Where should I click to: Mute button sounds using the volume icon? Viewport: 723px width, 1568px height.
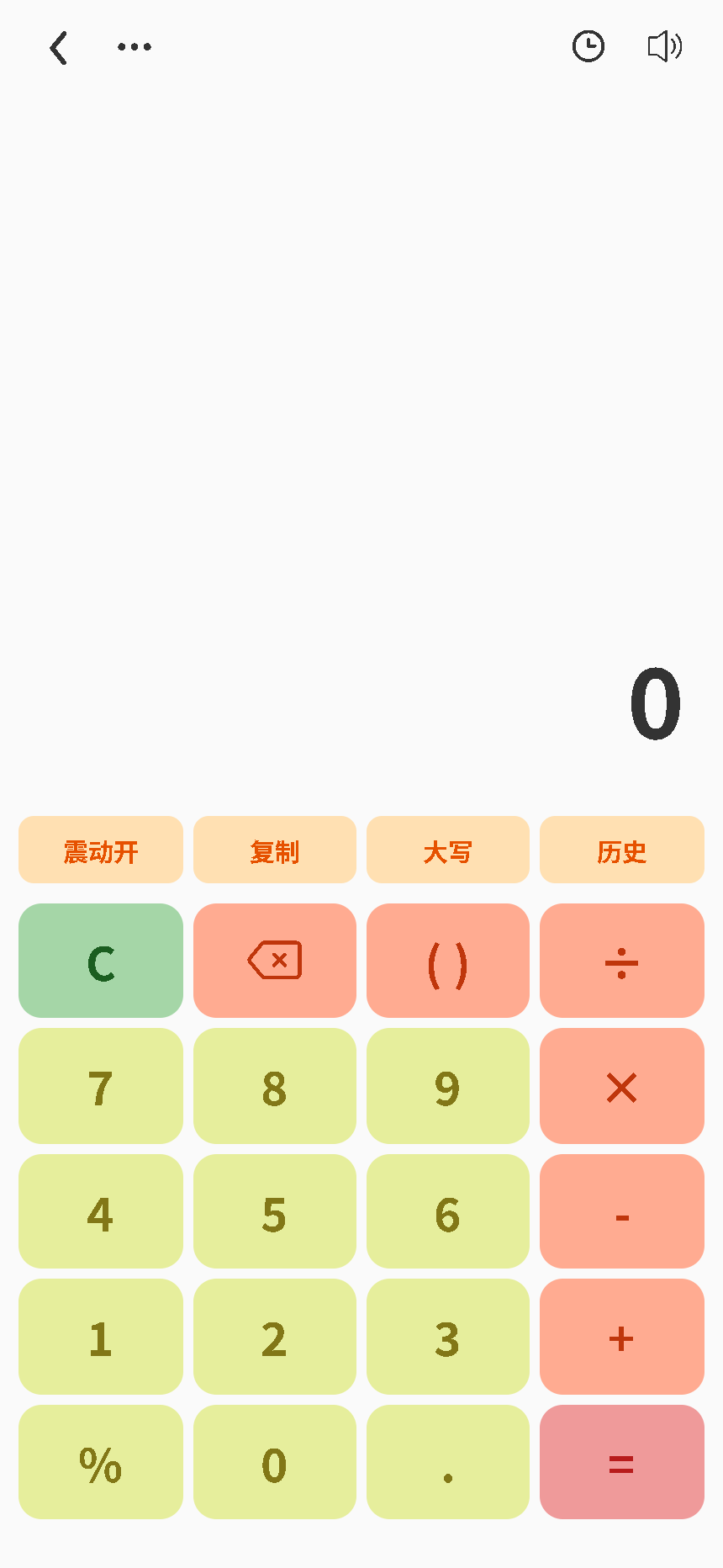(x=664, y=46)
